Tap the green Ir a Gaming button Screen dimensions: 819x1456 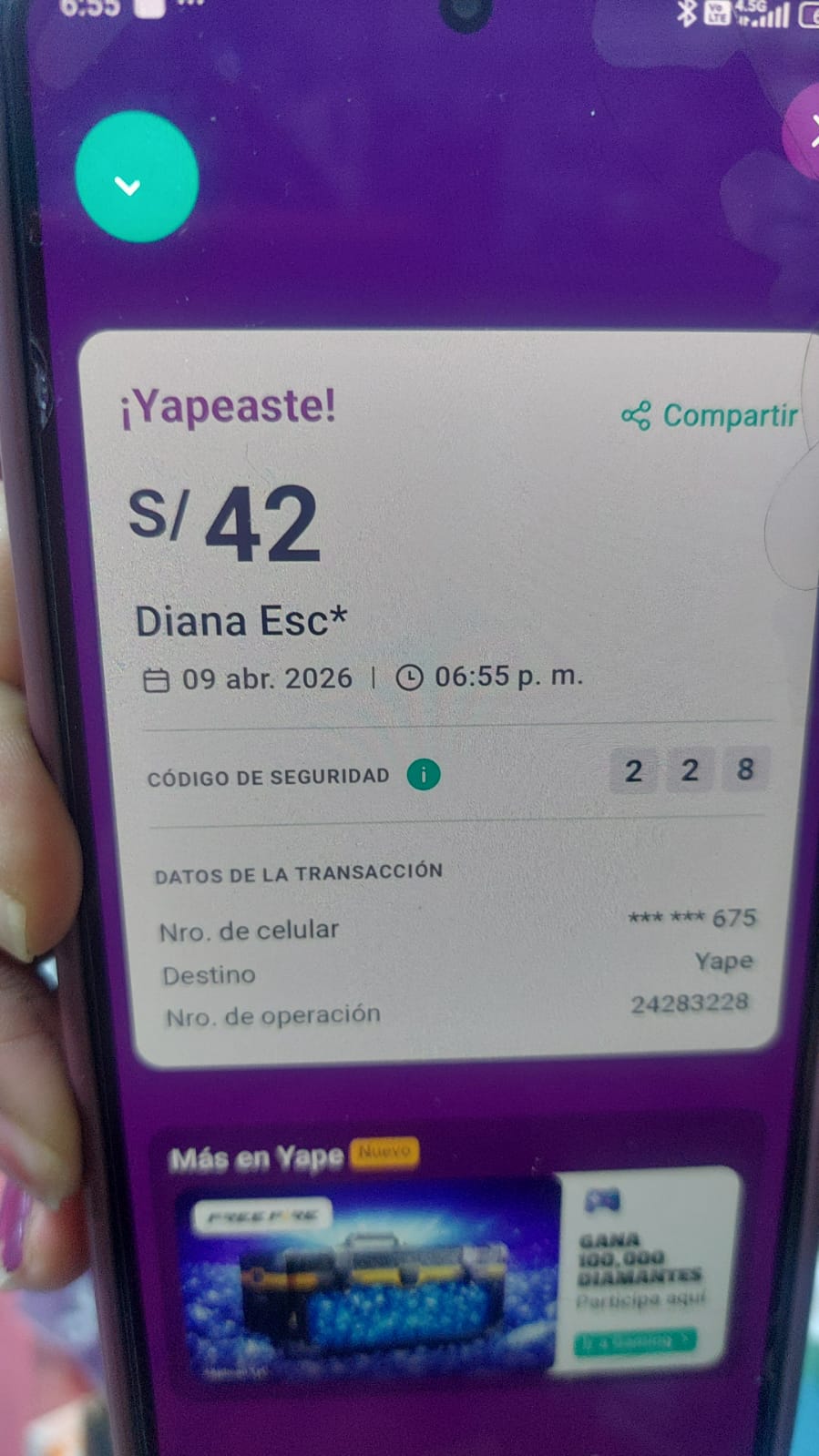tap(635, 1340)
